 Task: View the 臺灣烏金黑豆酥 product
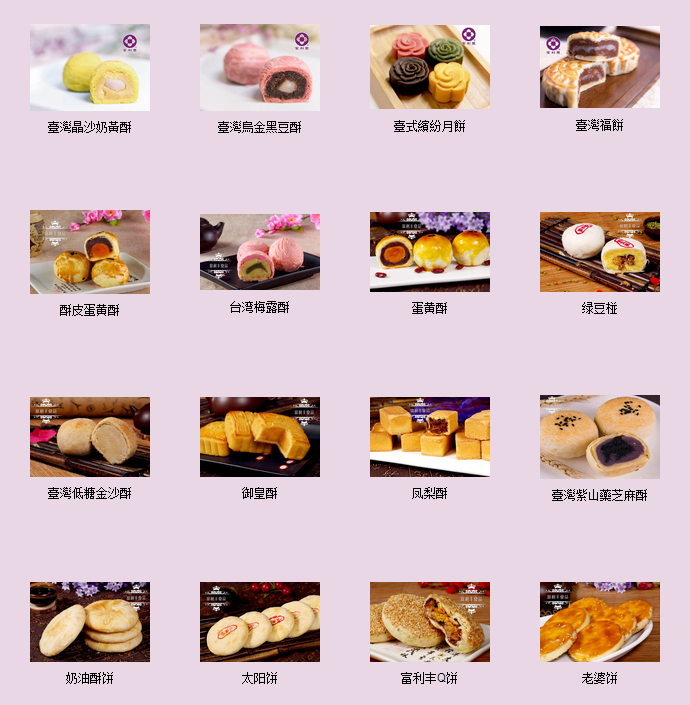(260, 67)
